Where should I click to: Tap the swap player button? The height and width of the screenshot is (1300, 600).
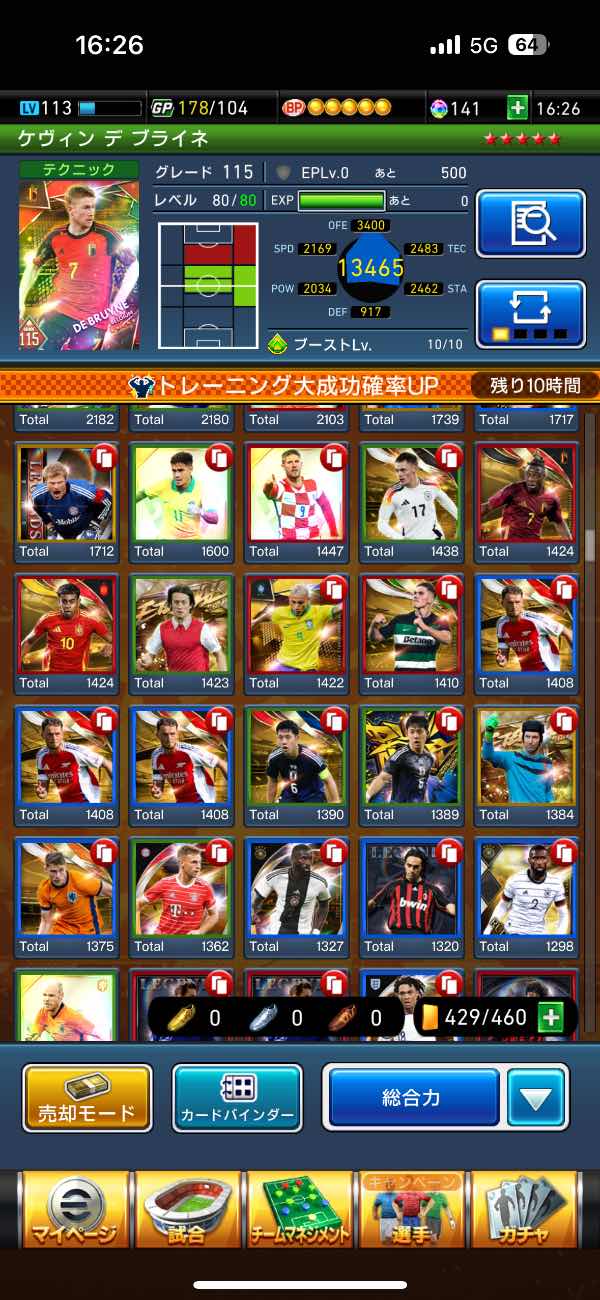tap(531, 314)
